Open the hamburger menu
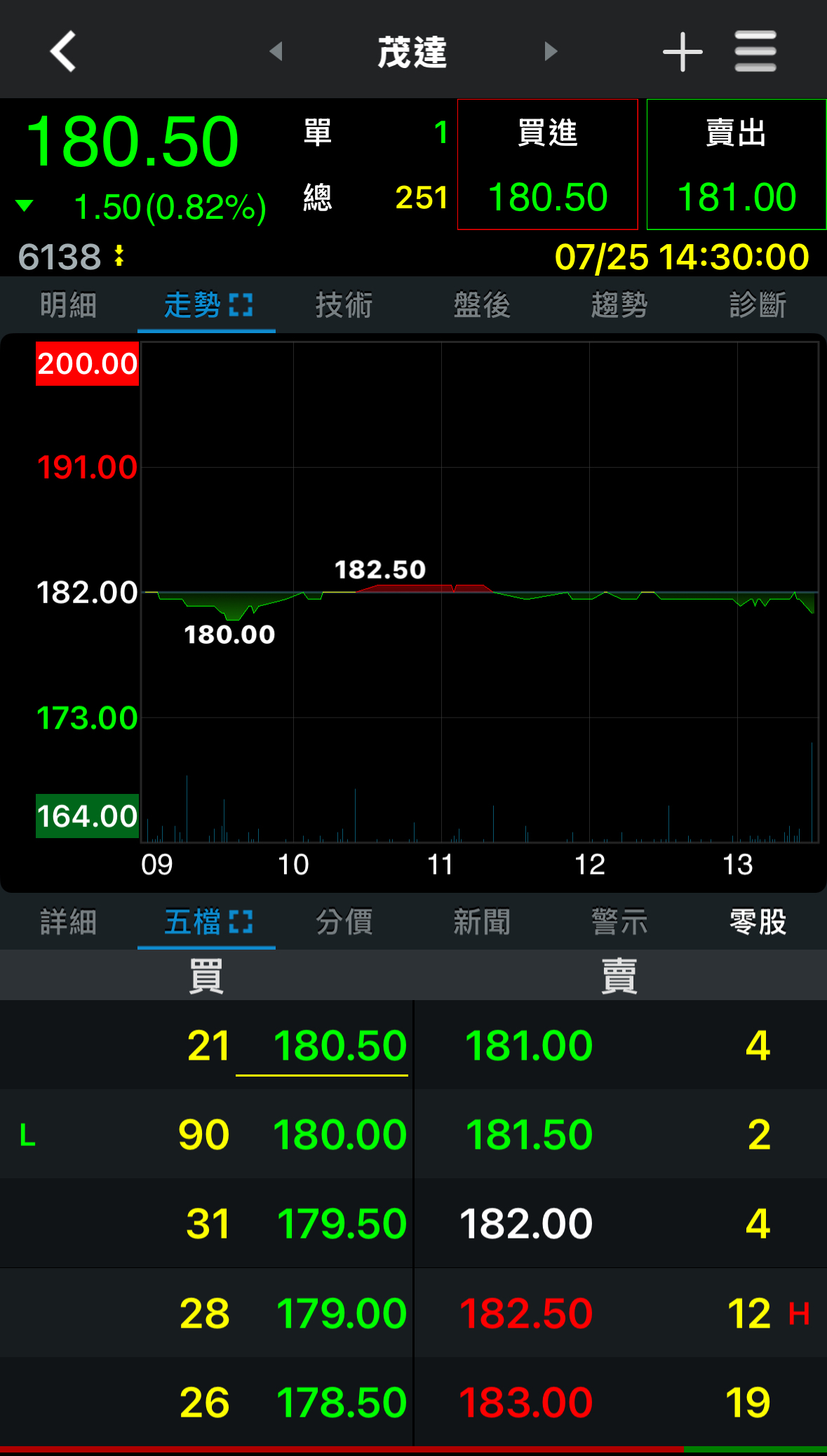827x1456 pixels. point(755,51)
